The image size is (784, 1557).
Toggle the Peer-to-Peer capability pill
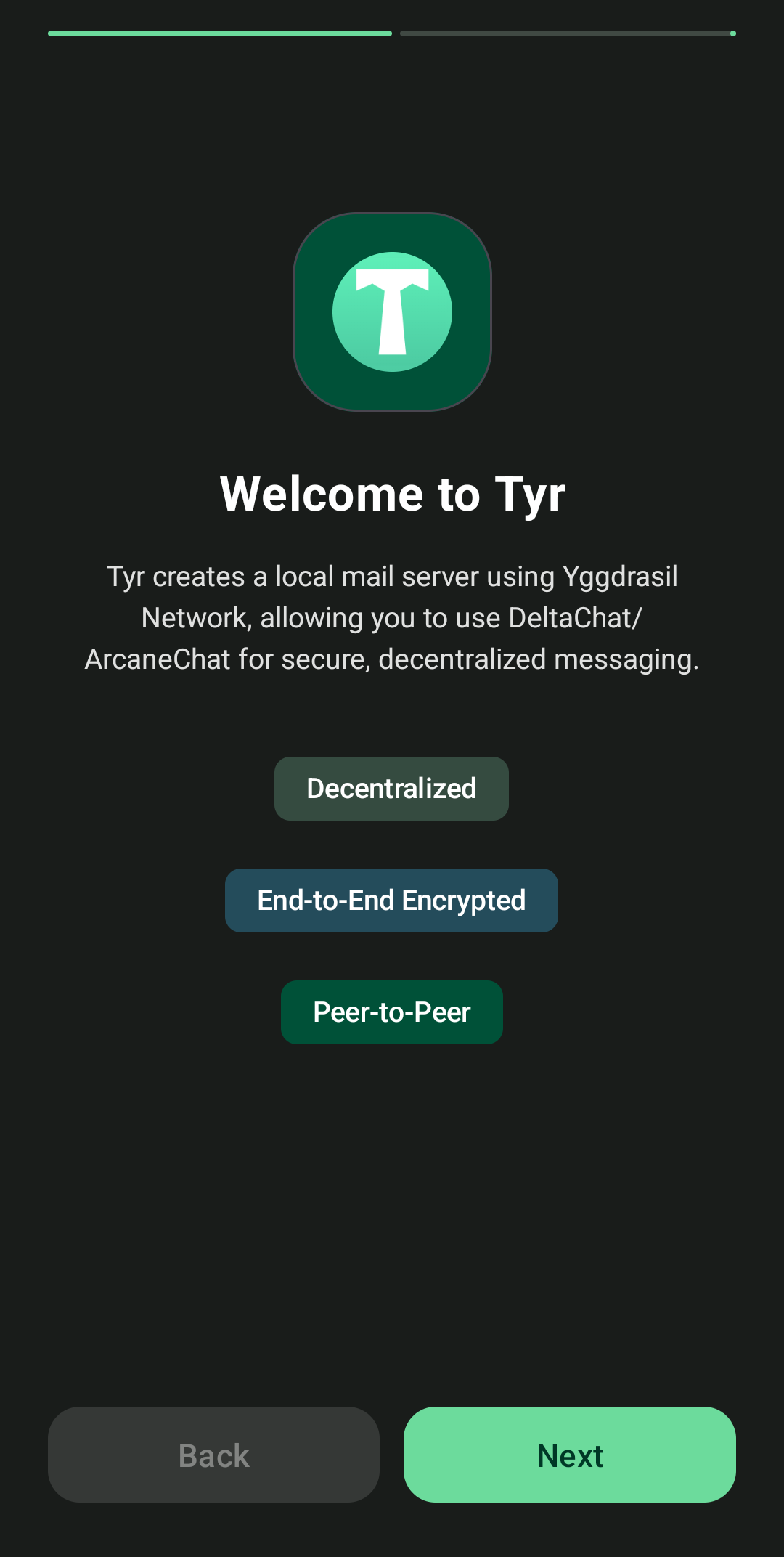[391, 1012]
